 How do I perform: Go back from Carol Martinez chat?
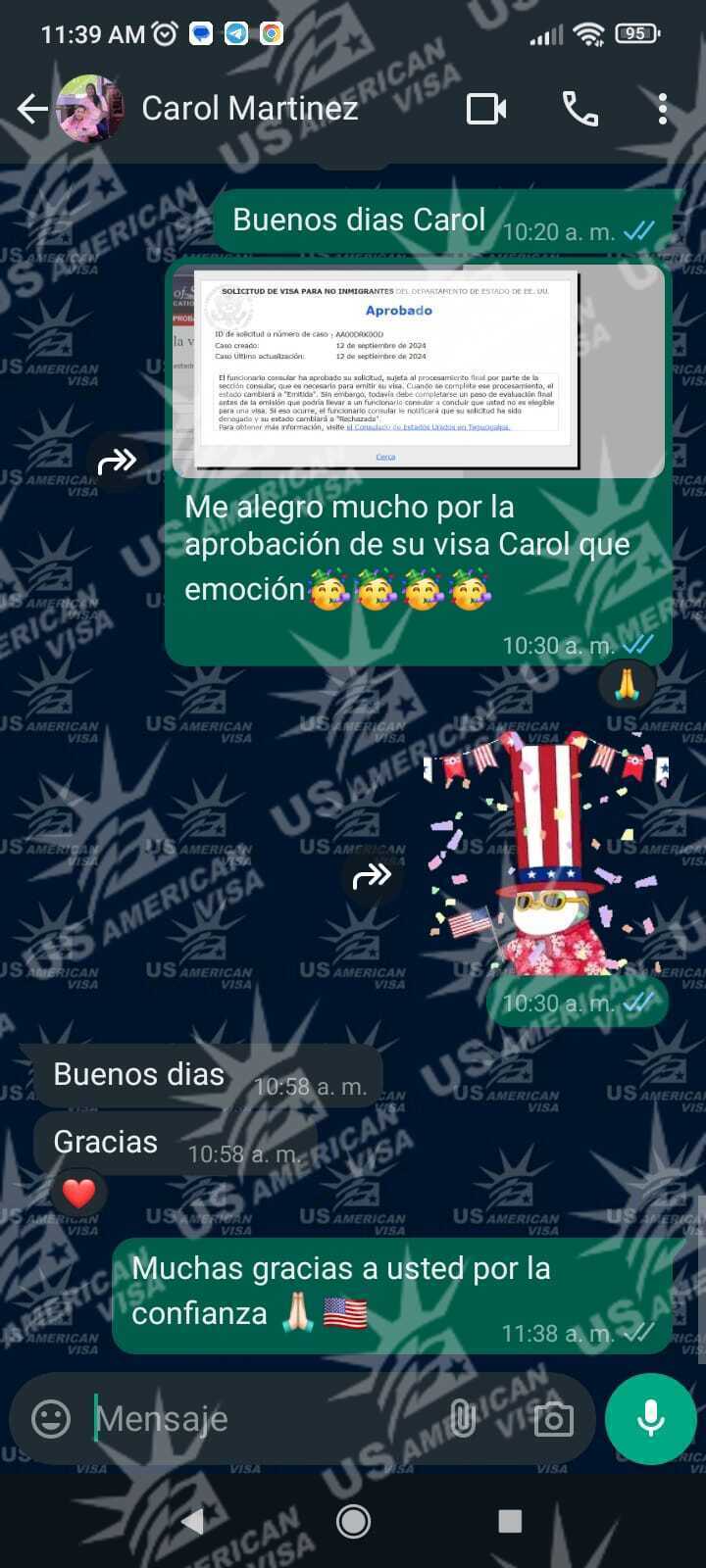coord(31,109)
